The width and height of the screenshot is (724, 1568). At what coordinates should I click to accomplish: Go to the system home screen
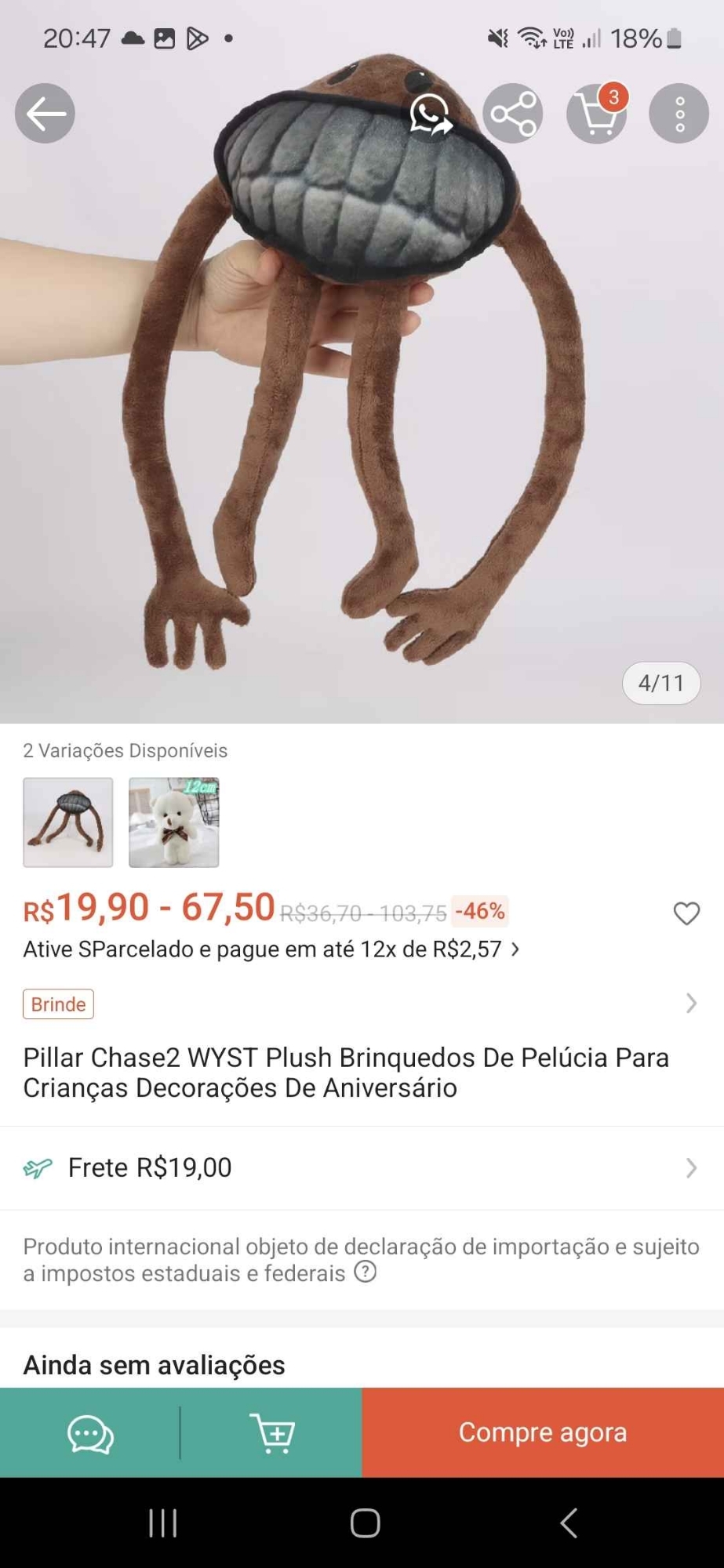365,1523
